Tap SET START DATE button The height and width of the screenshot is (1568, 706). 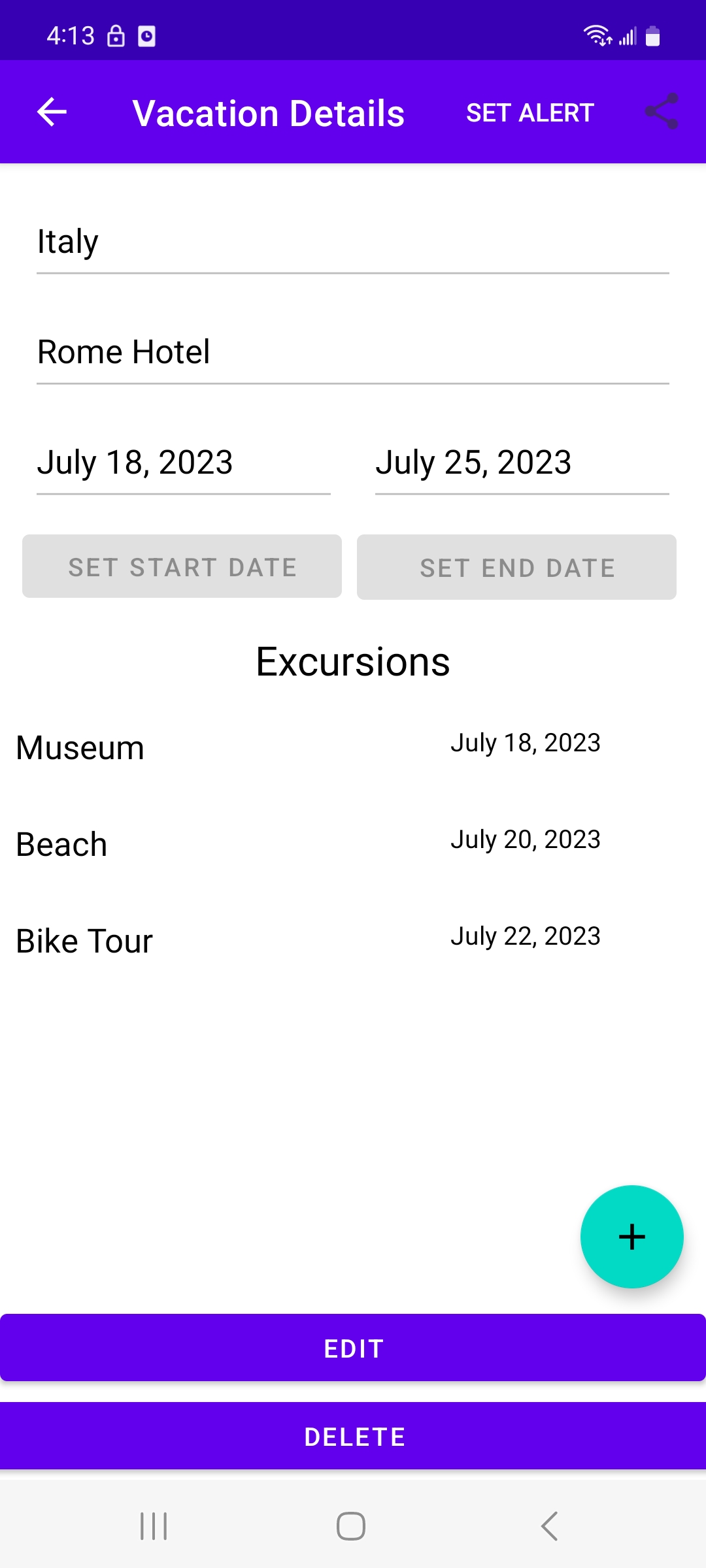click(182, 566)
